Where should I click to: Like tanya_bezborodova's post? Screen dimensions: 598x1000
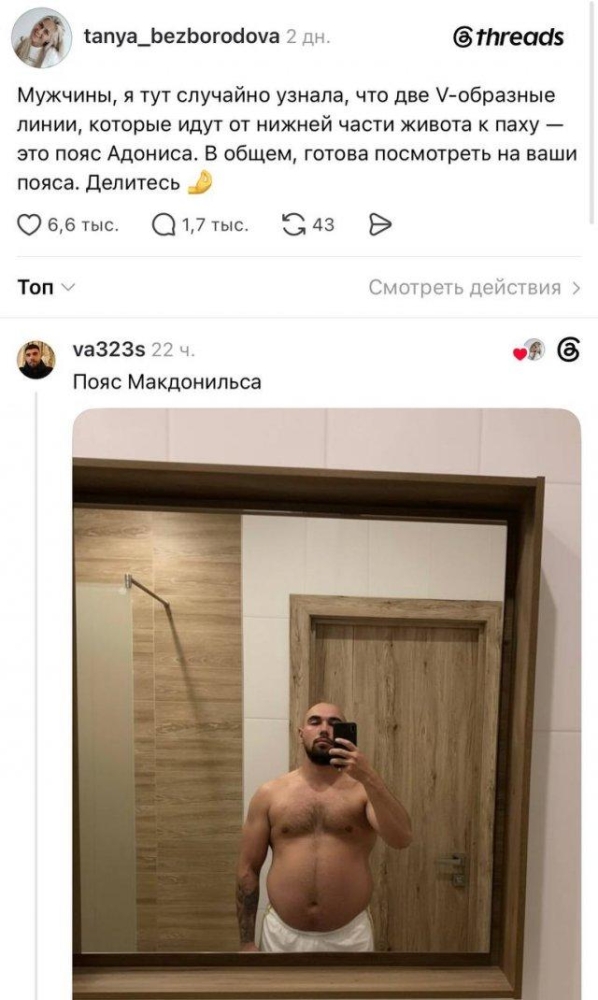[28, 224]
